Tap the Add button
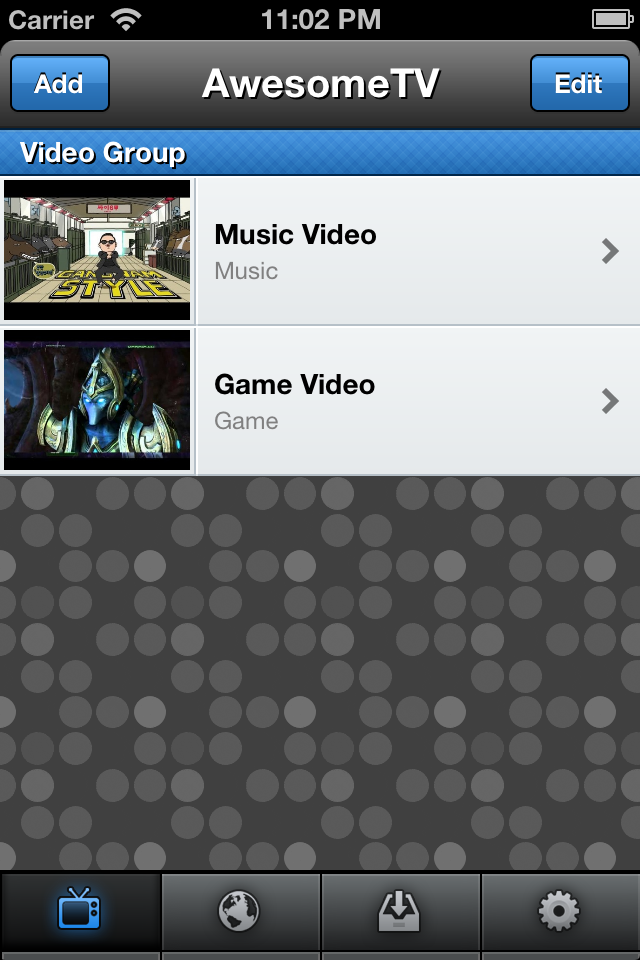This screenshot has height=960, width=640. click(59, 83)
